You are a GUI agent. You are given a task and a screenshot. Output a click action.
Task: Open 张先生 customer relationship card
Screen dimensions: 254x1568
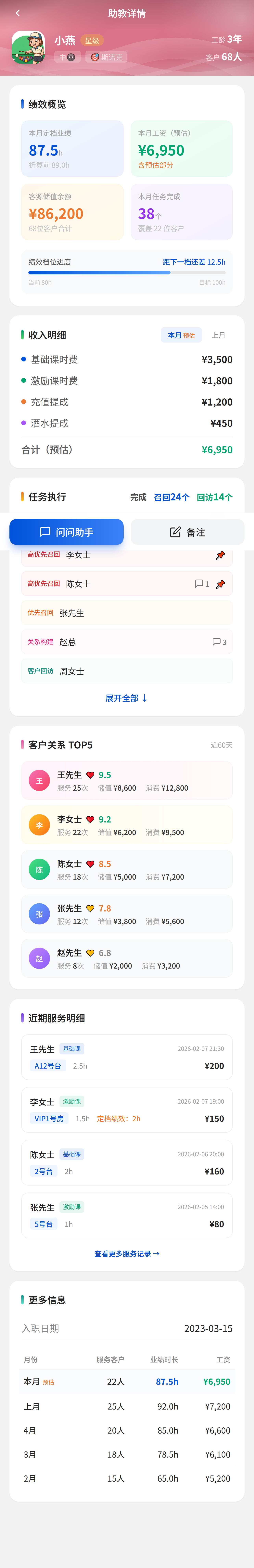[x=127, y=914]
